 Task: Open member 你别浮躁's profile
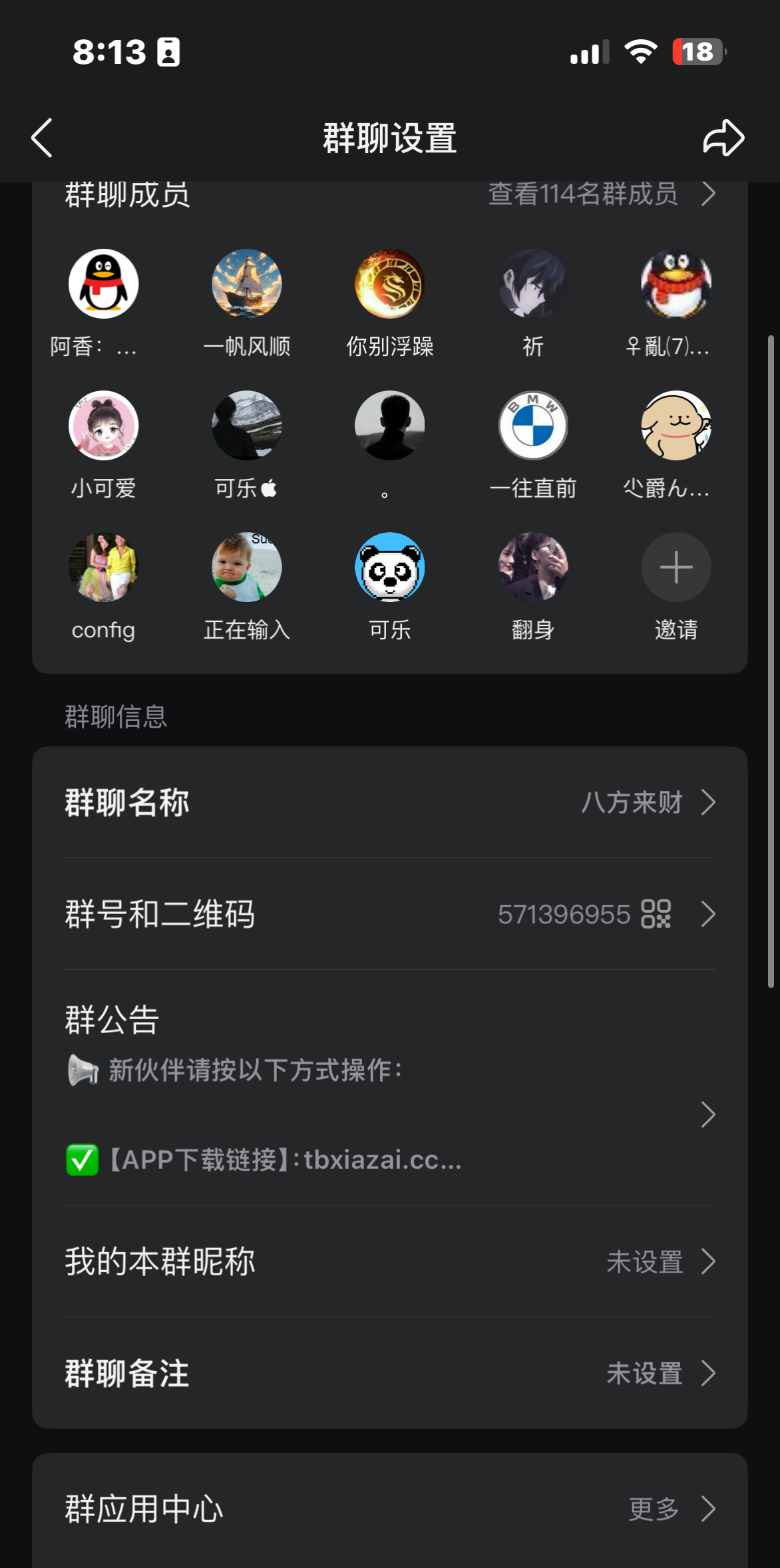pyautogui.click(x=390, y=284)
